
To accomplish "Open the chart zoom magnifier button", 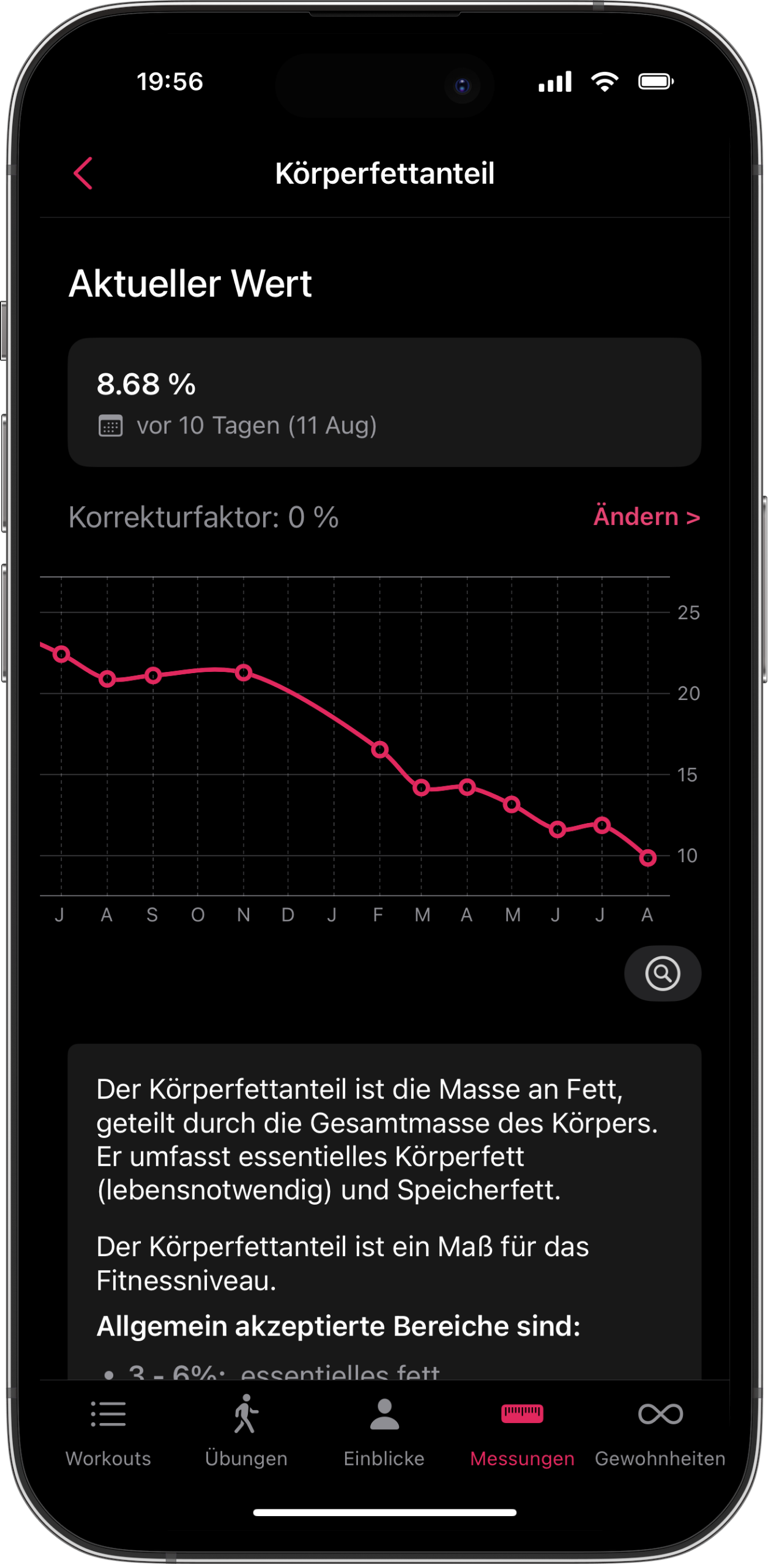I will coord(662,973).
